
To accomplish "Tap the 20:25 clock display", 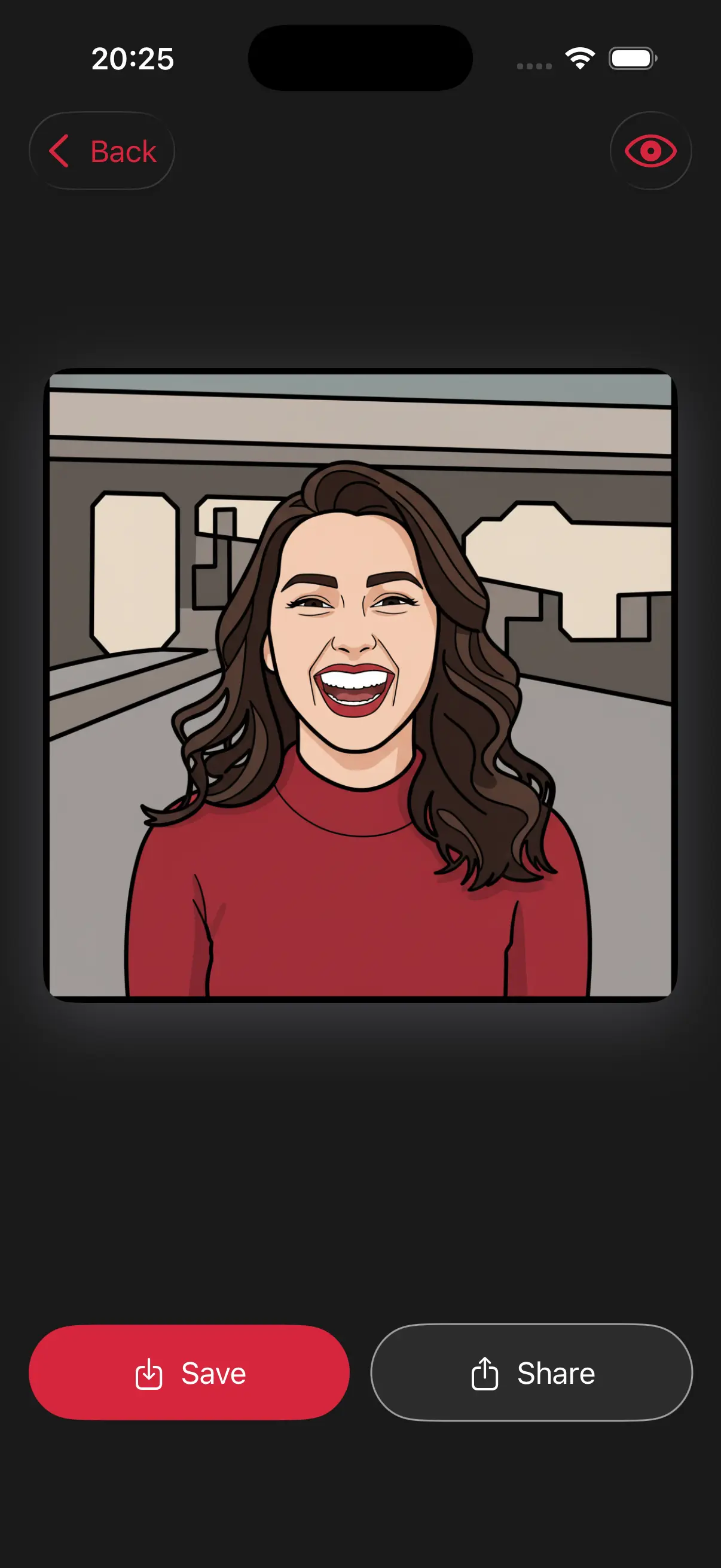I will point(132,59).
